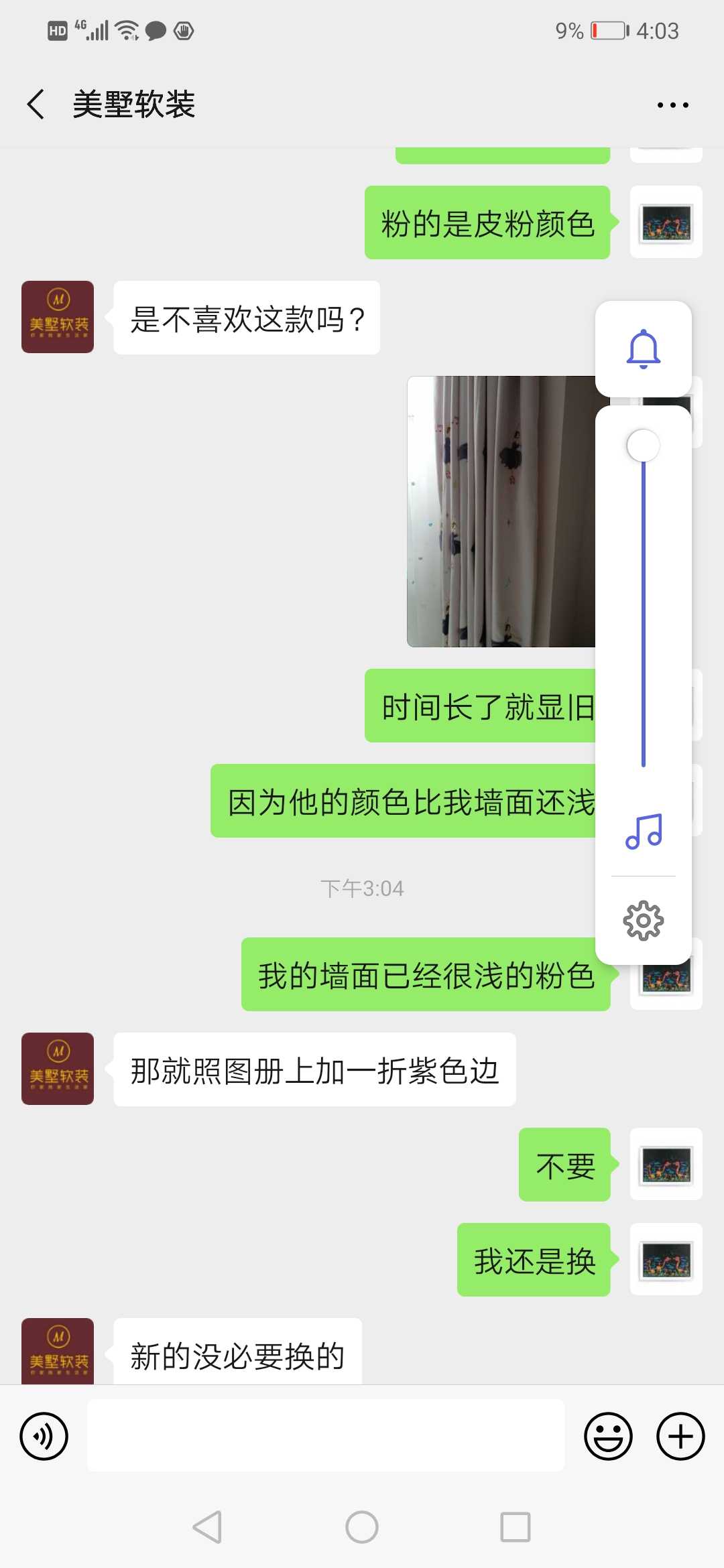Open 美墅软装 avatar beside 是不喜欢这款吗？
The width and height of the screenshot is (724, 1568).
[x=58, y=317]
